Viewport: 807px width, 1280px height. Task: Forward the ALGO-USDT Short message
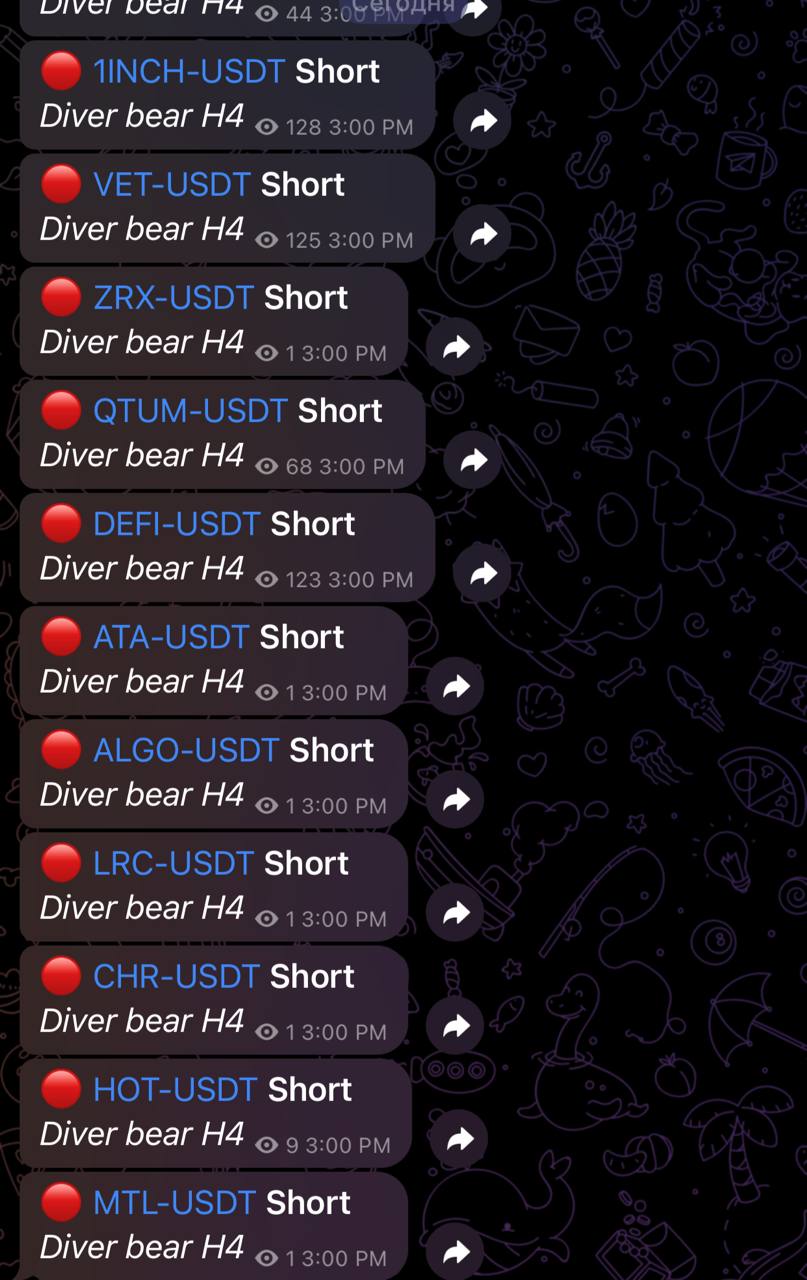[x=456, y=800]
